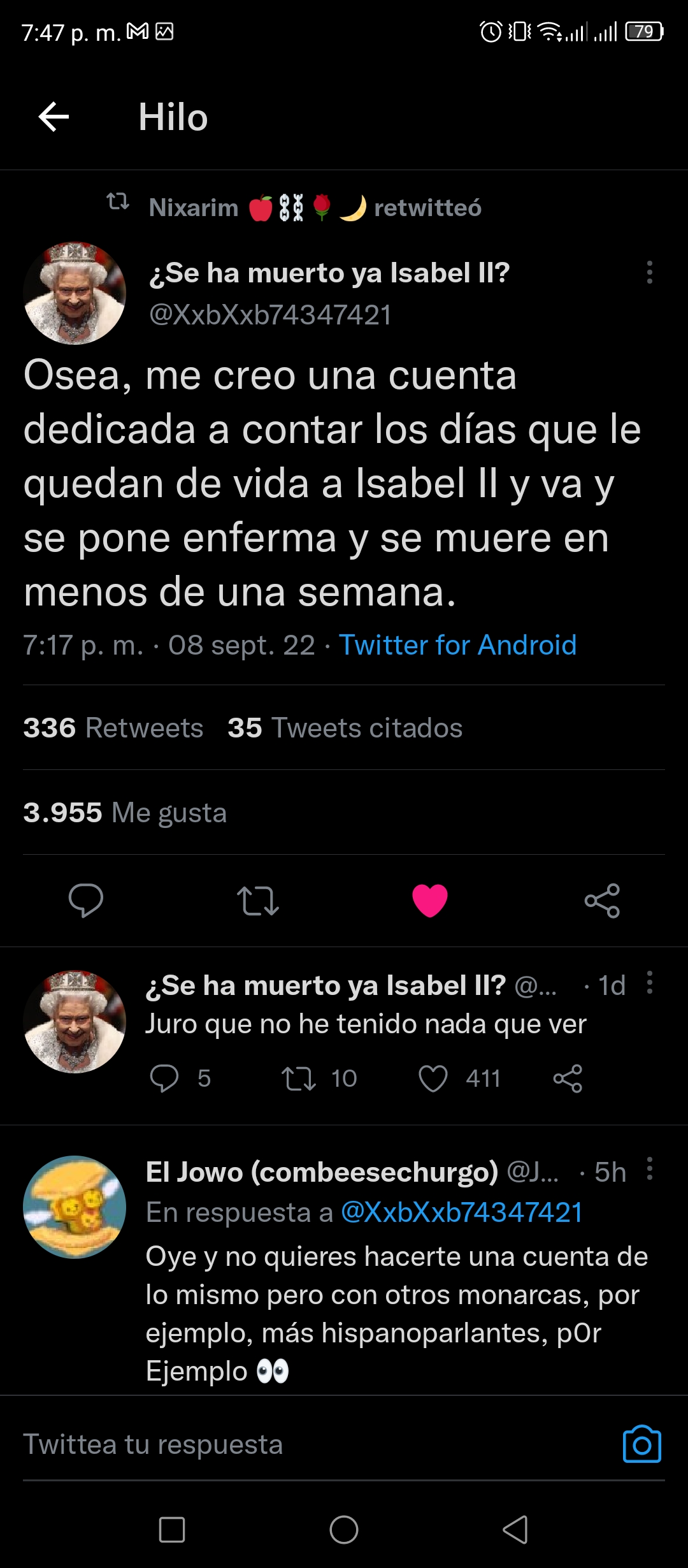Comment on the 'Juro que no he tenido' reply
688x1568 pixels.
click(164, 1078)
